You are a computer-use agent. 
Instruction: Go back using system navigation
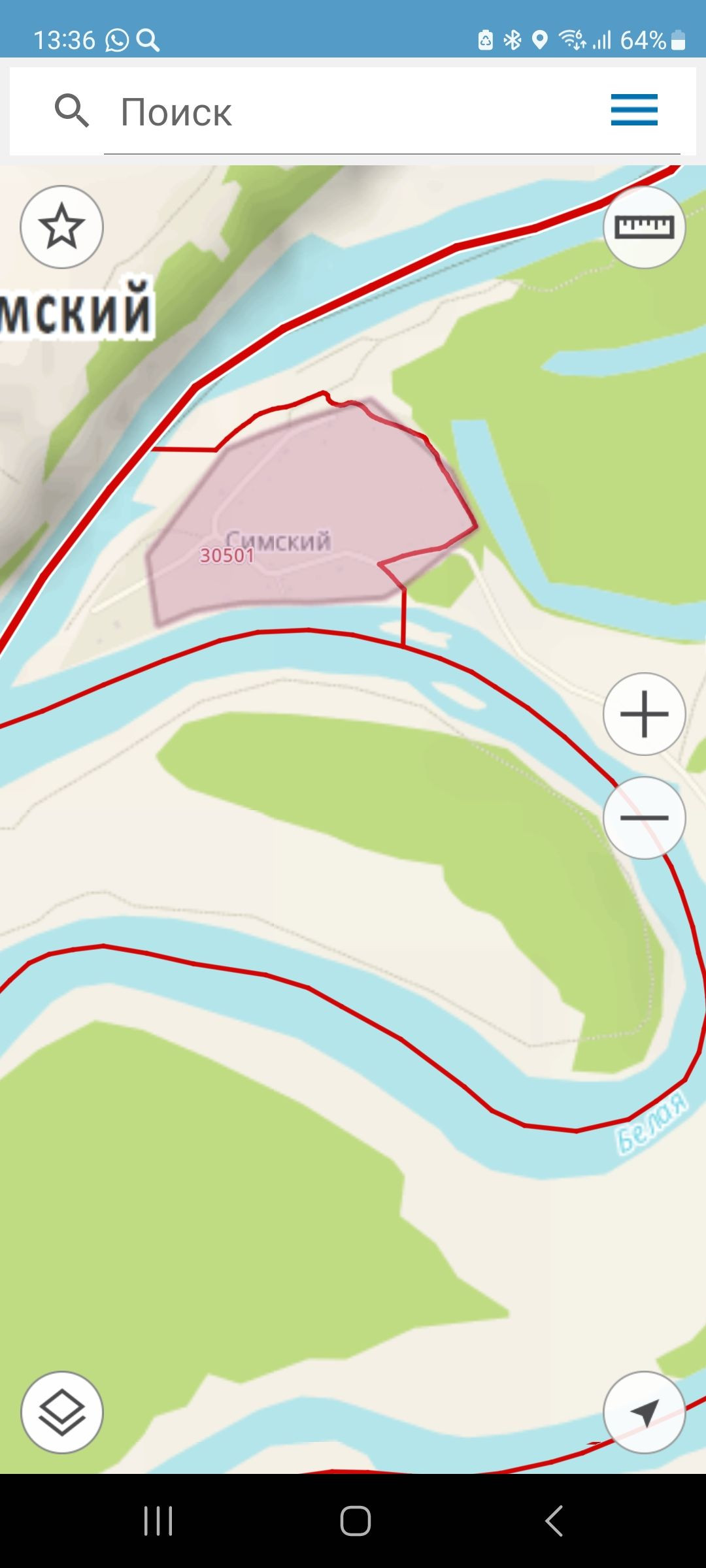[x=554, y=1520]
